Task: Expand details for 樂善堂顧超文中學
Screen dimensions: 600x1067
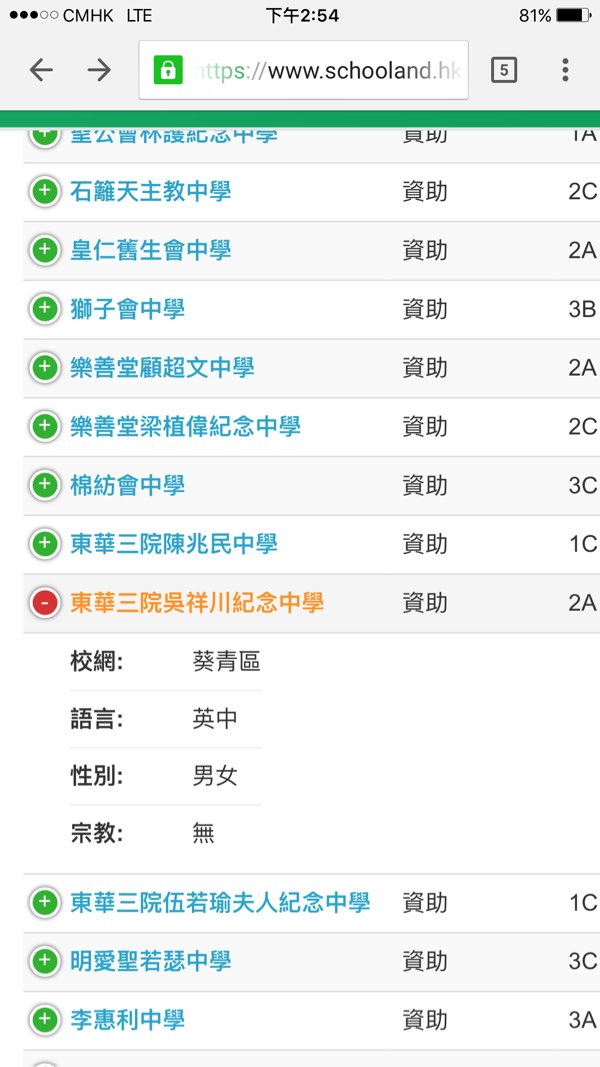Action: 44,368
